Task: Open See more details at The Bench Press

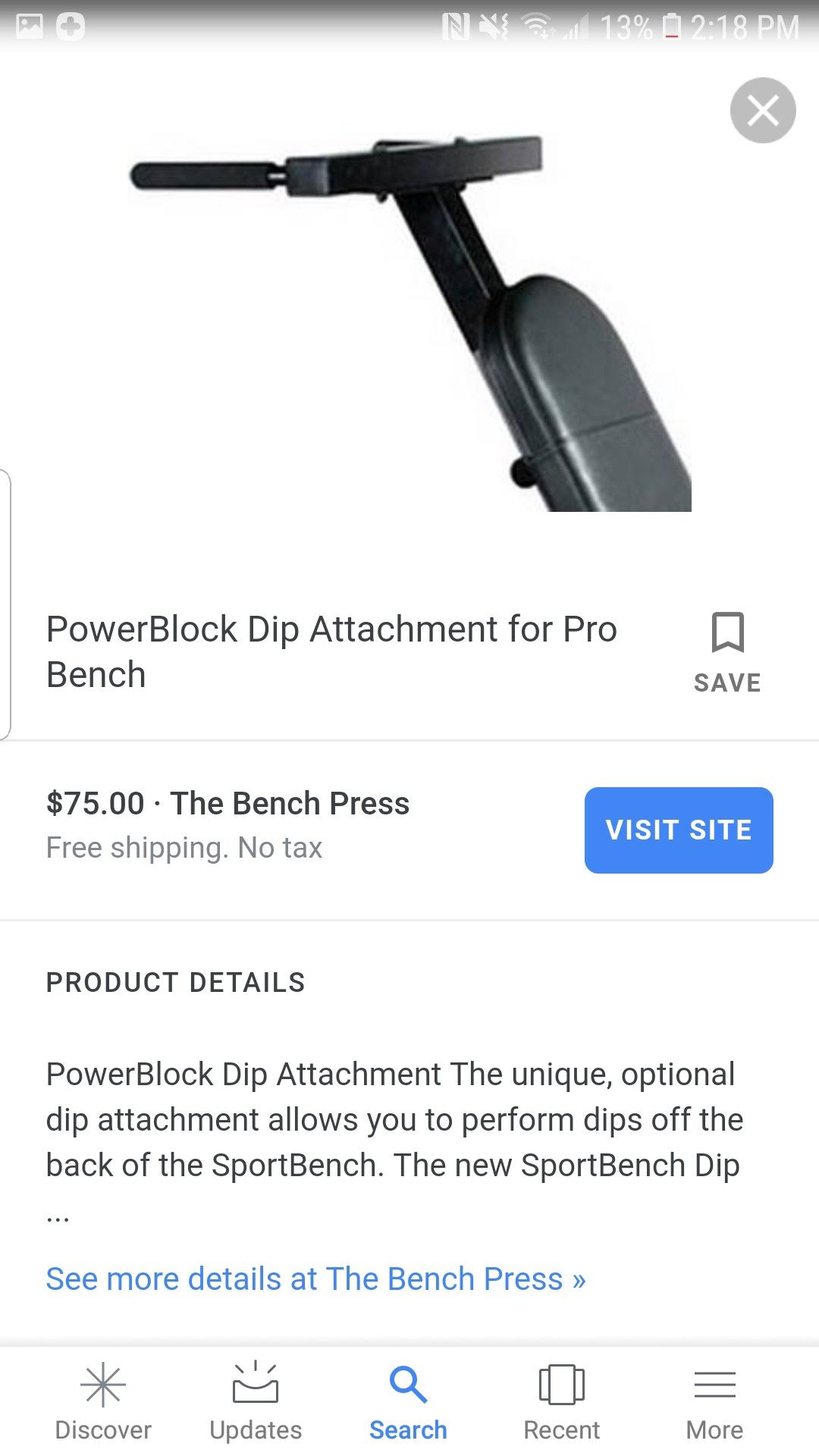Action: (315, 1279)
